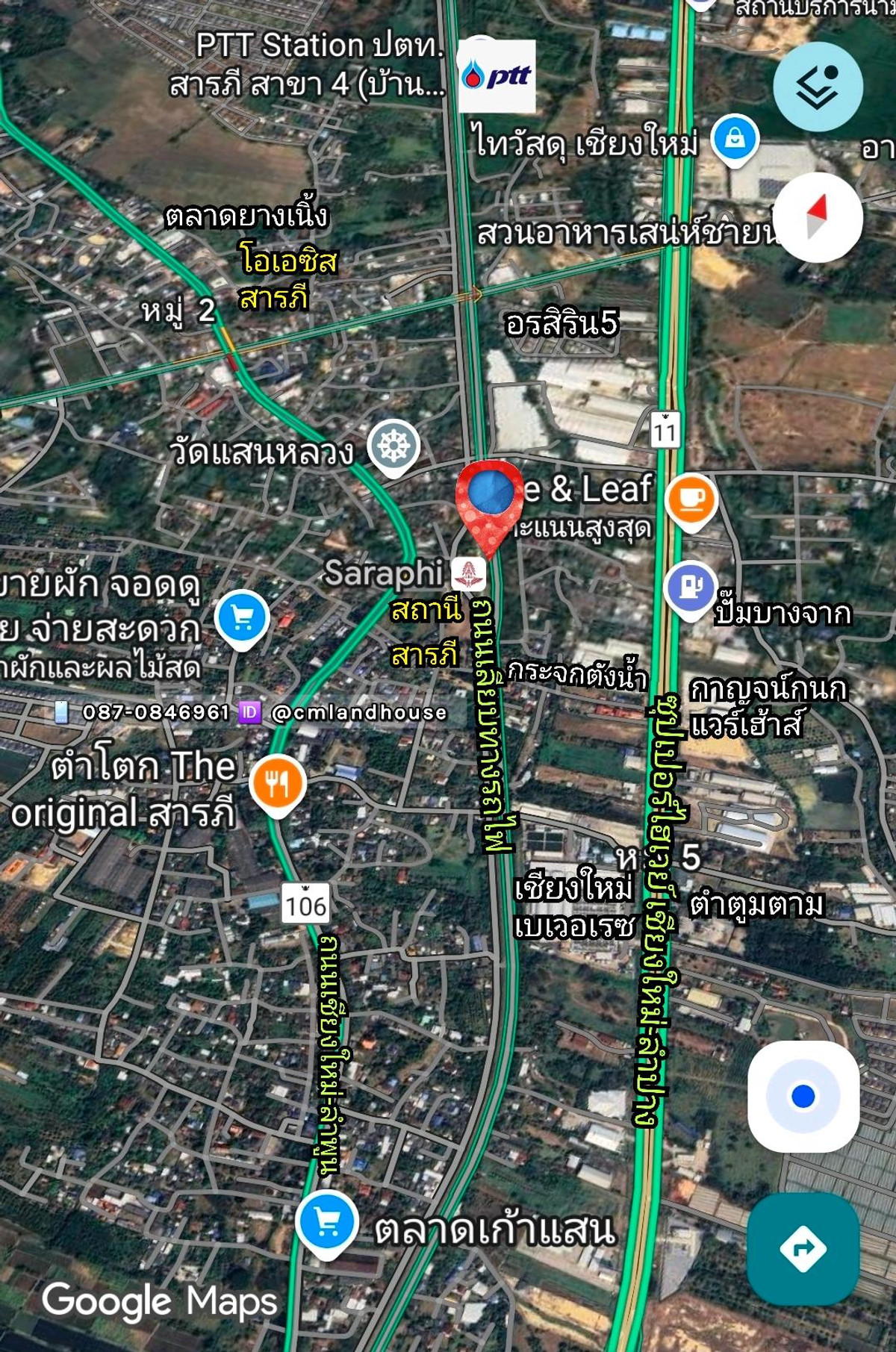Tap the compass to reset north

point(818,217)
